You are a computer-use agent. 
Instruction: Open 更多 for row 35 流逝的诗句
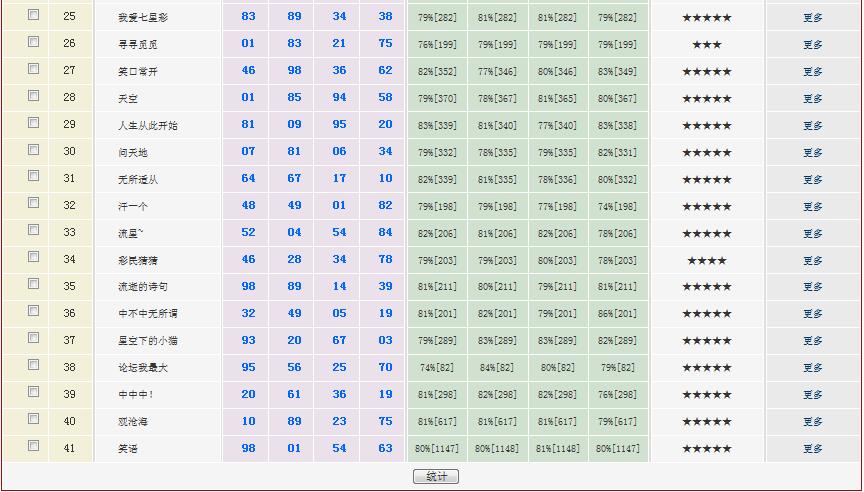point(813,288)
